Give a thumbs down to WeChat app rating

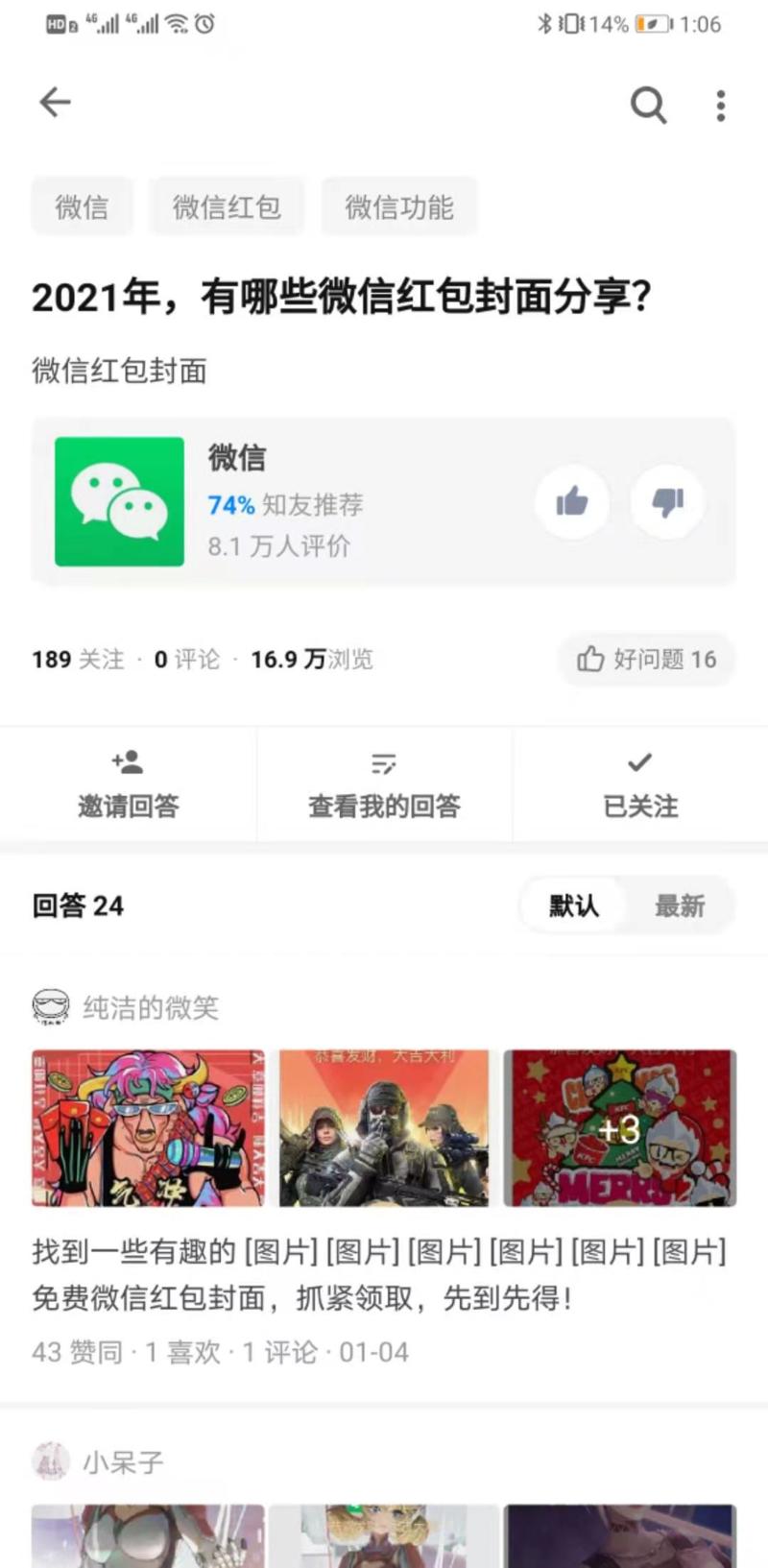(x=667, y=502)
